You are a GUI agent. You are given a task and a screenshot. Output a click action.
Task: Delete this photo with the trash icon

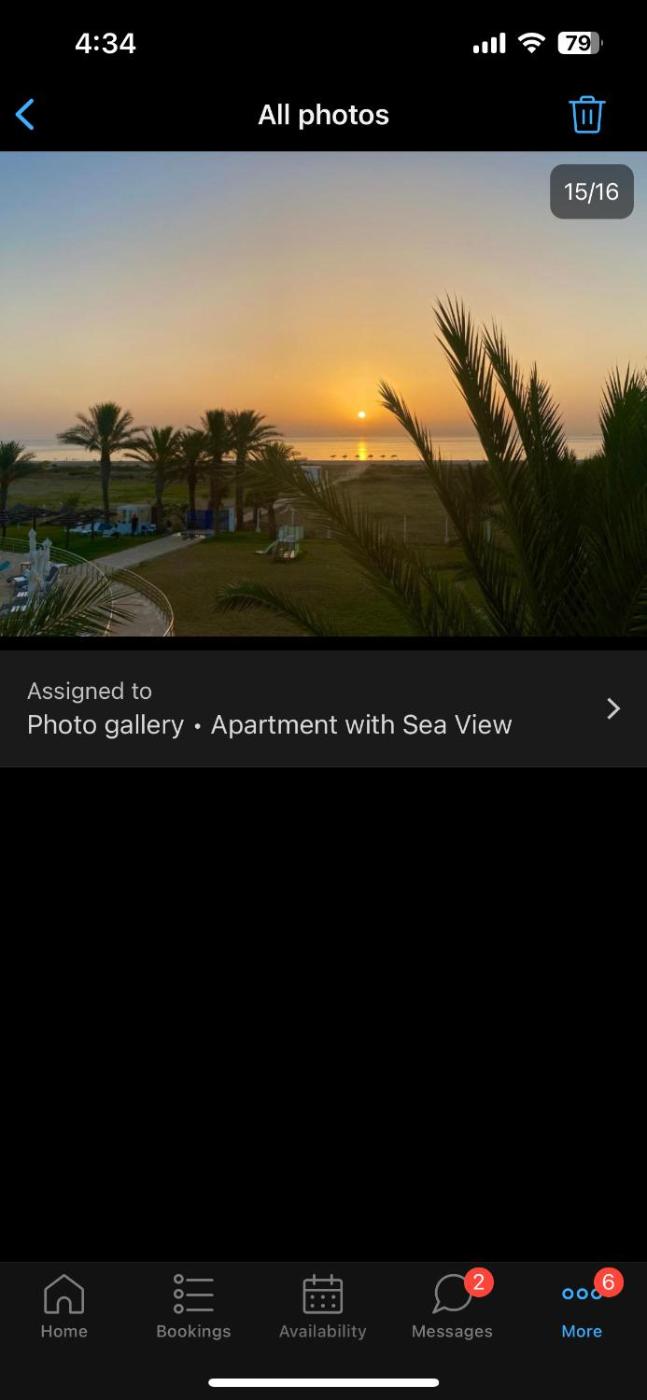[x=587, y=115]
